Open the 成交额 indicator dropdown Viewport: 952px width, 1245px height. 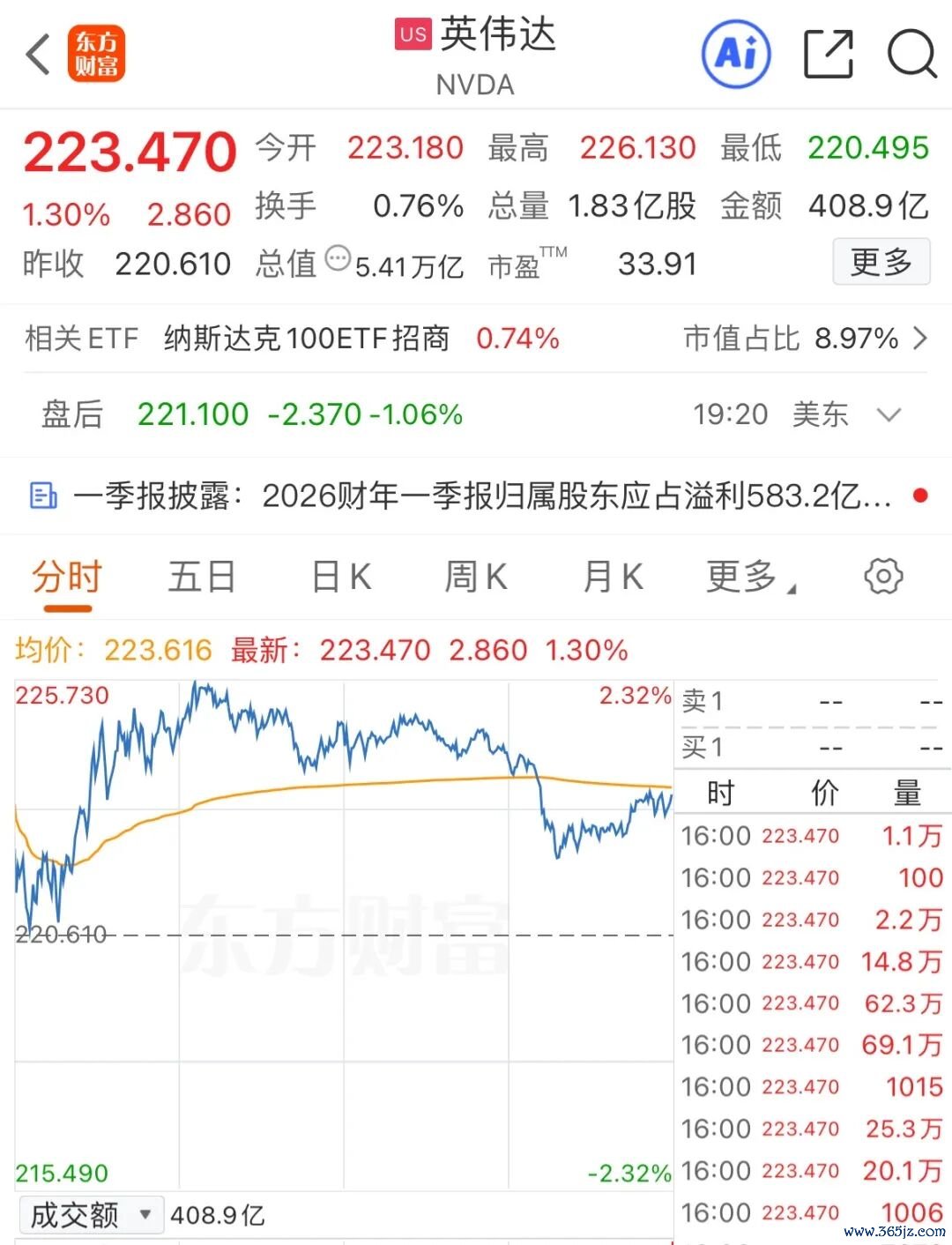(90, 1216)
